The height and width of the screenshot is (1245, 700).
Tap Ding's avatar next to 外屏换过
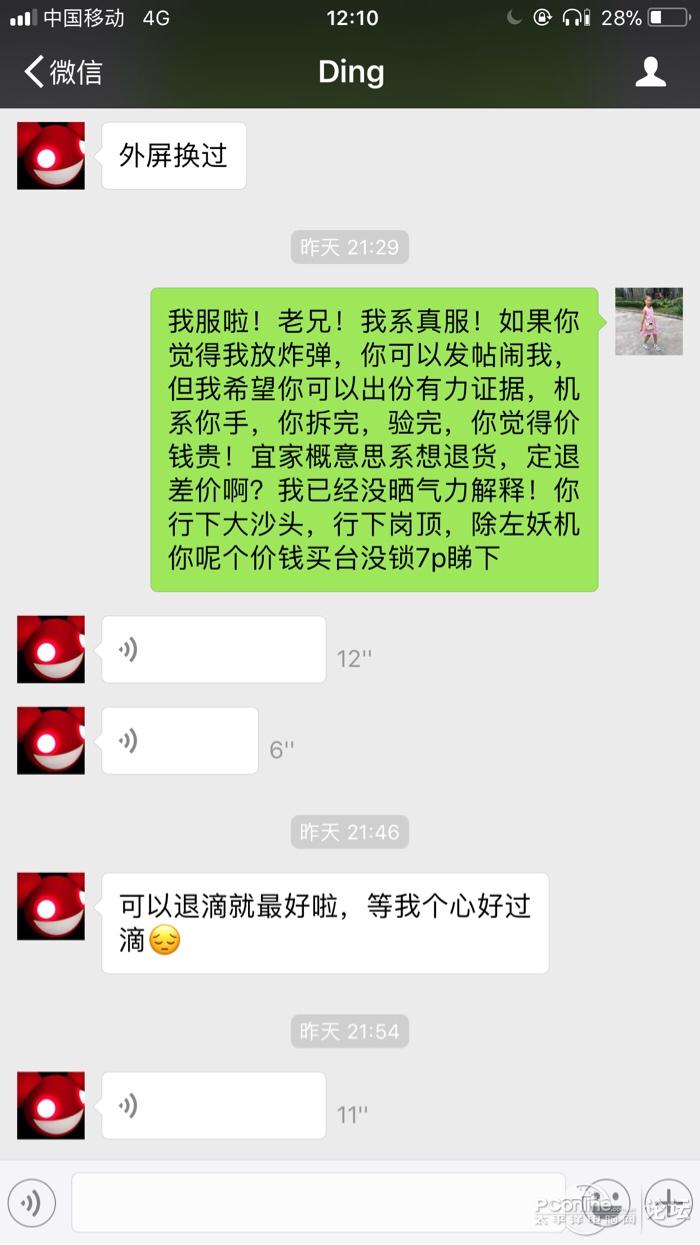tap(51, 156)
